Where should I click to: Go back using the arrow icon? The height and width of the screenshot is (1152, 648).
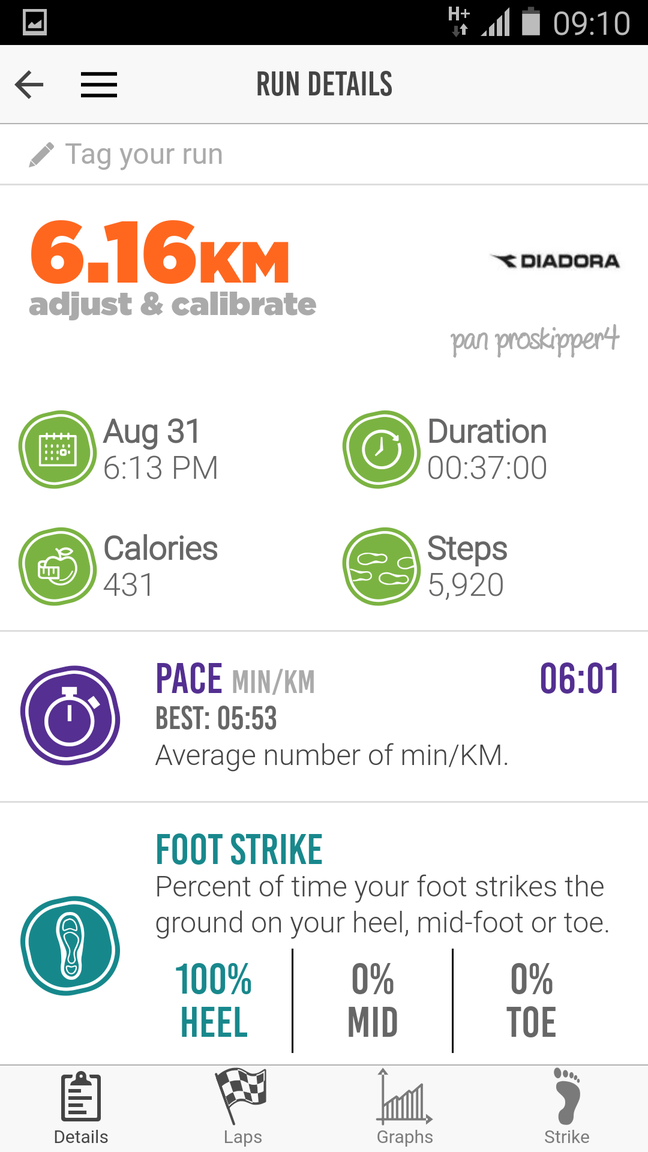click(30, 85)
